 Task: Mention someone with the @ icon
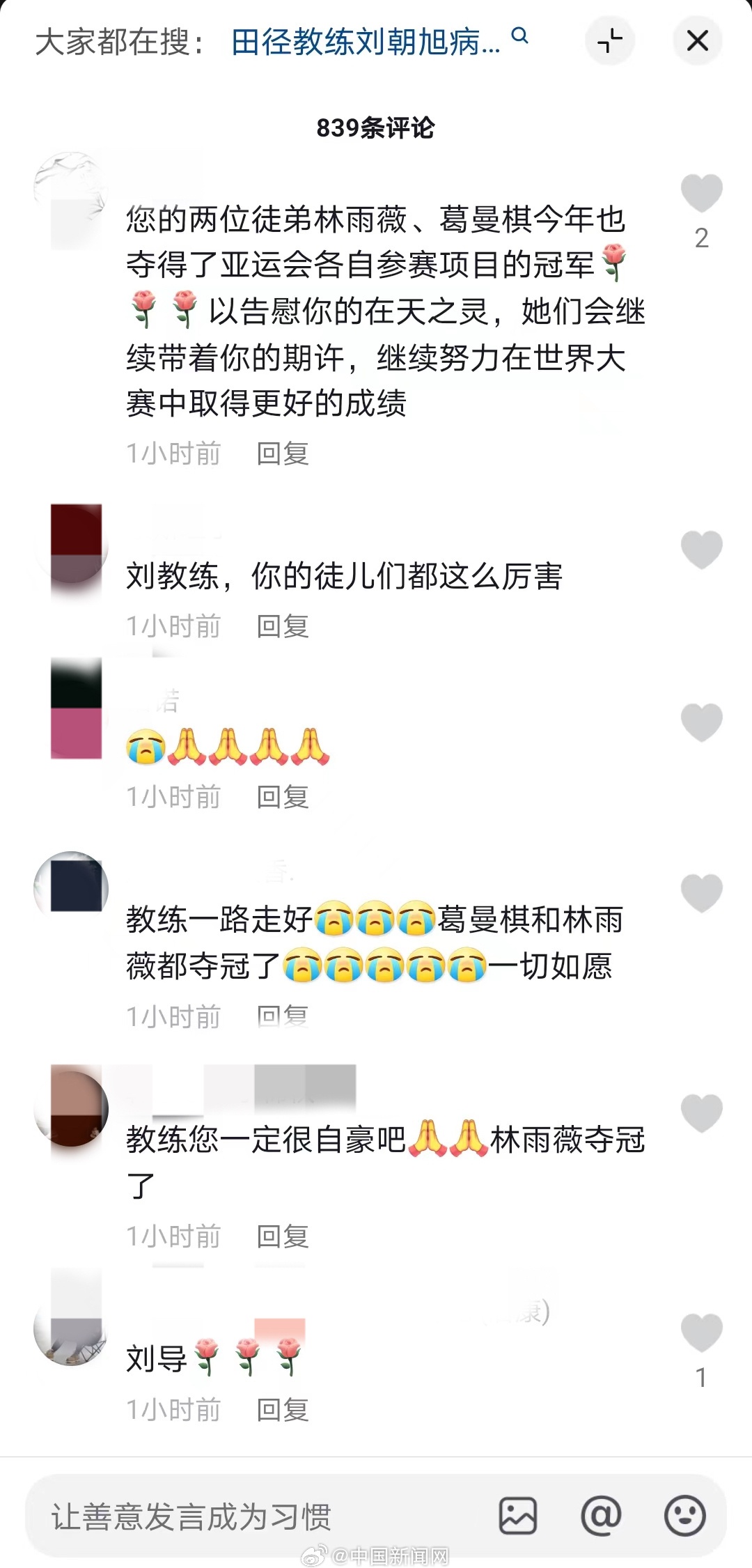point(601,1516)
